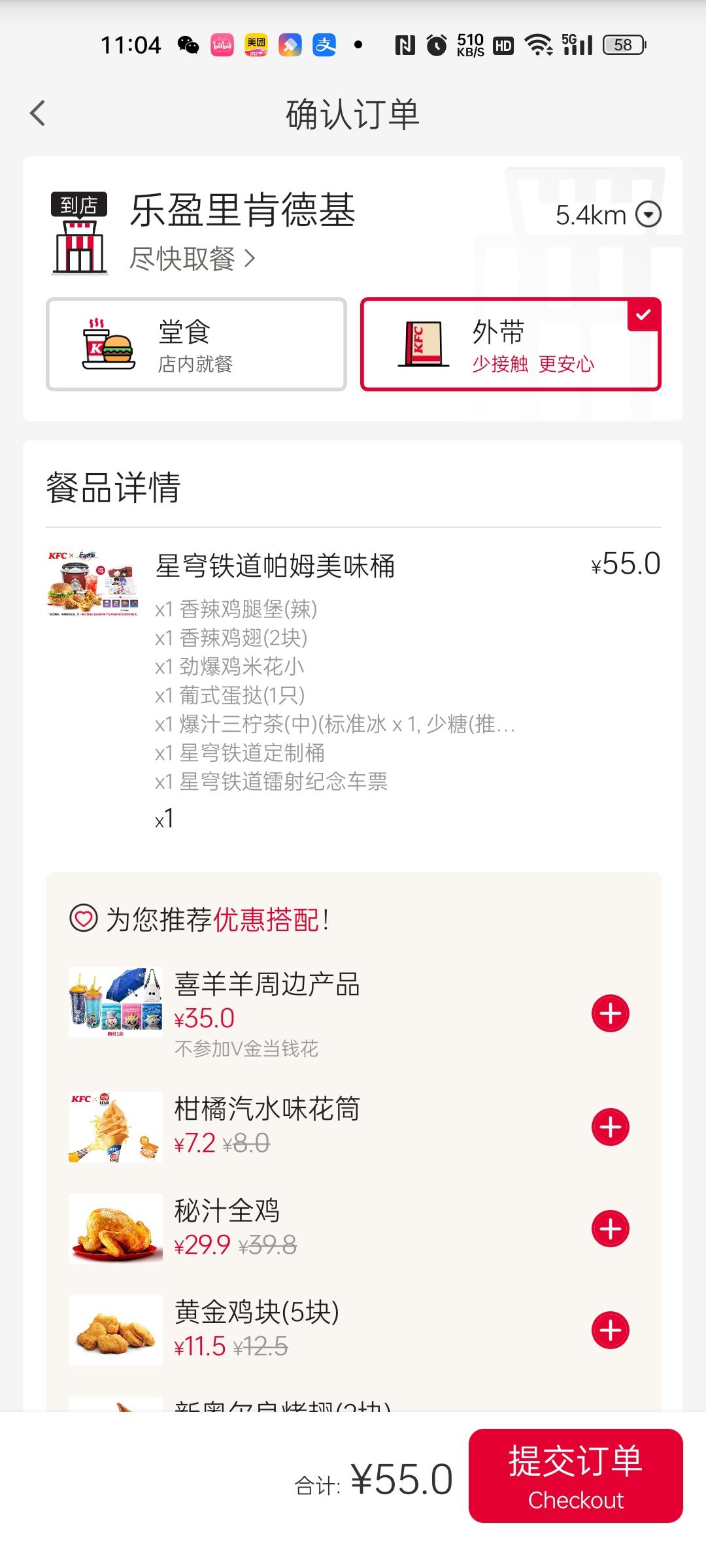This screenshot has height=1568, width=706.
Task: Select 堂食 dine-in option
Action: click(x=196, y=344)
